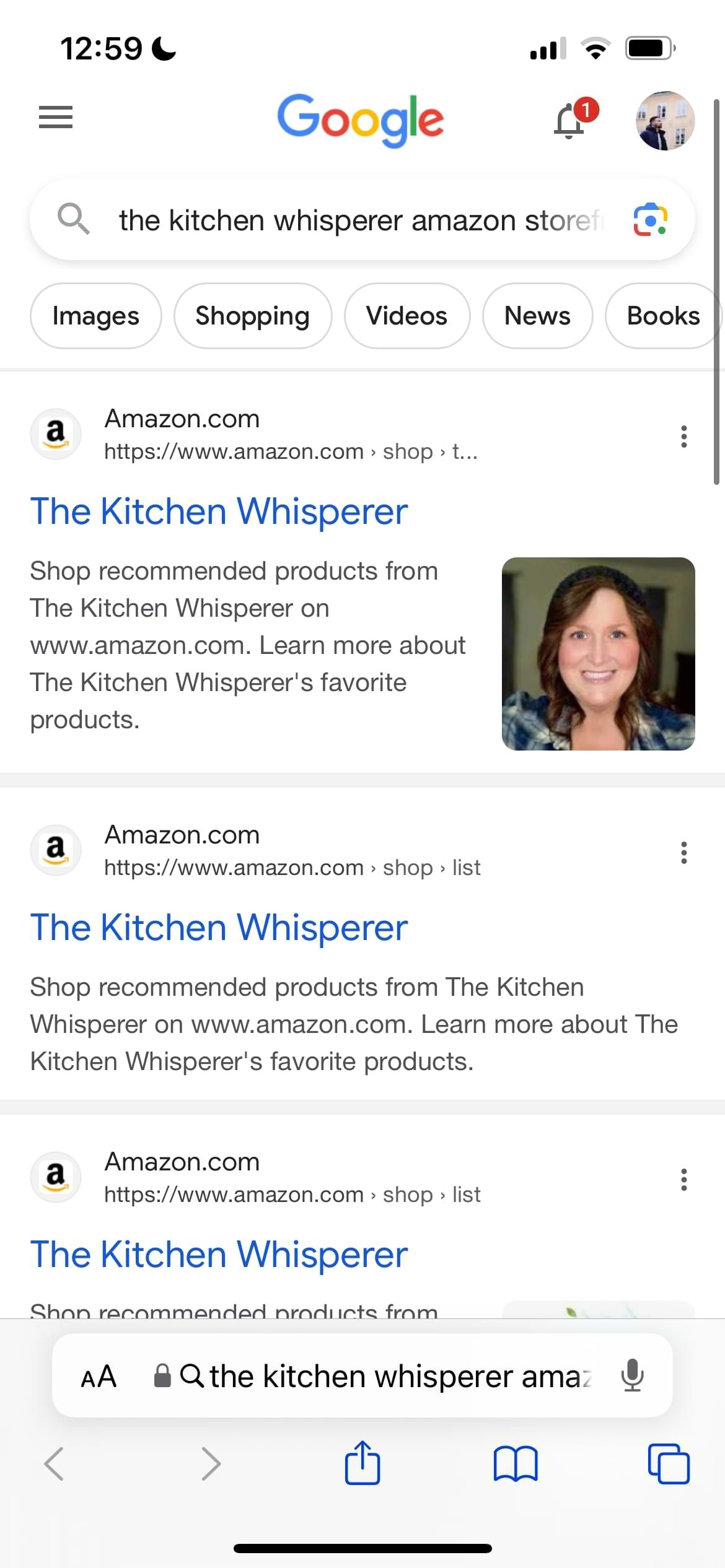
Task: Tap the Amazon favicon on the first result
Action: [x=55, y=433]
